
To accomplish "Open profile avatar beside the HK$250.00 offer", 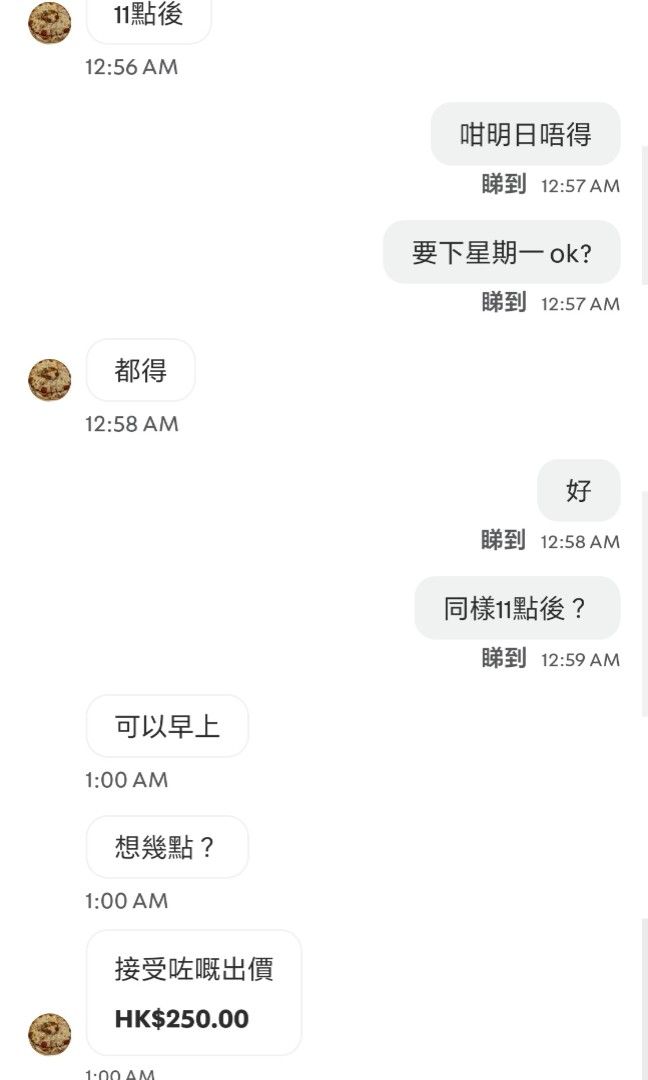I will point(50,1034).
